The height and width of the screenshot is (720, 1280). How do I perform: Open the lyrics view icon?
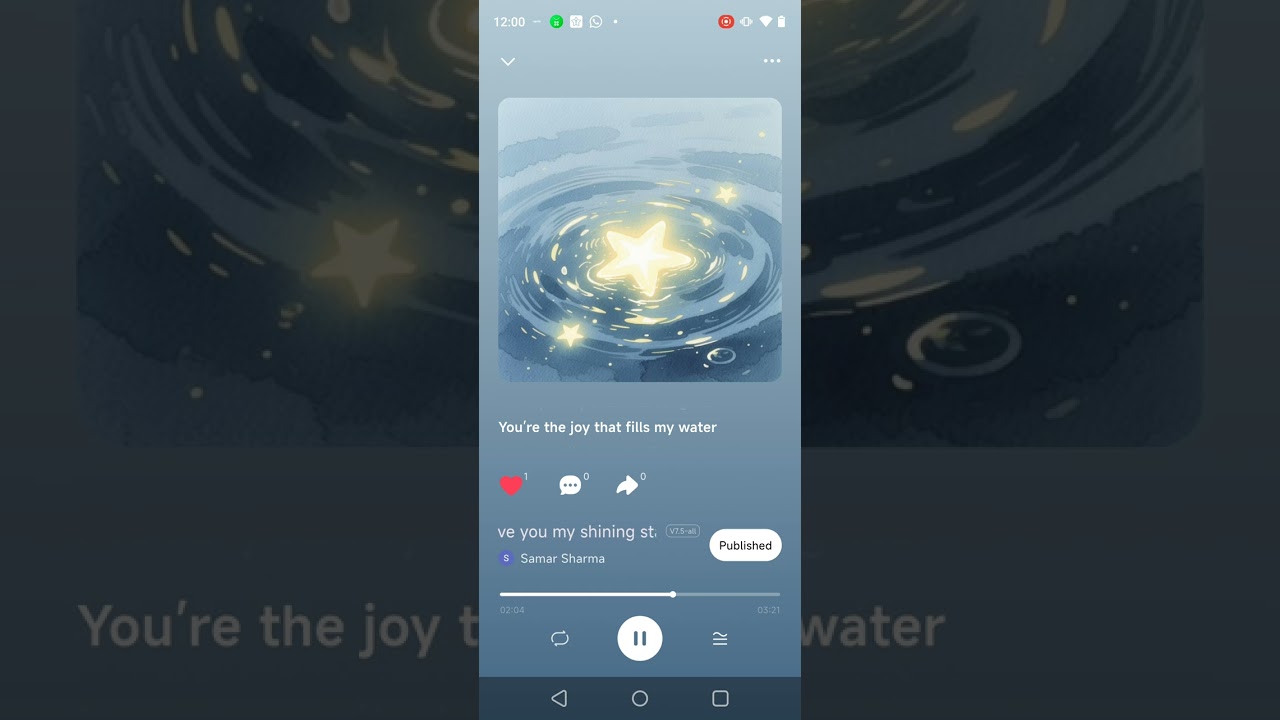720,638
